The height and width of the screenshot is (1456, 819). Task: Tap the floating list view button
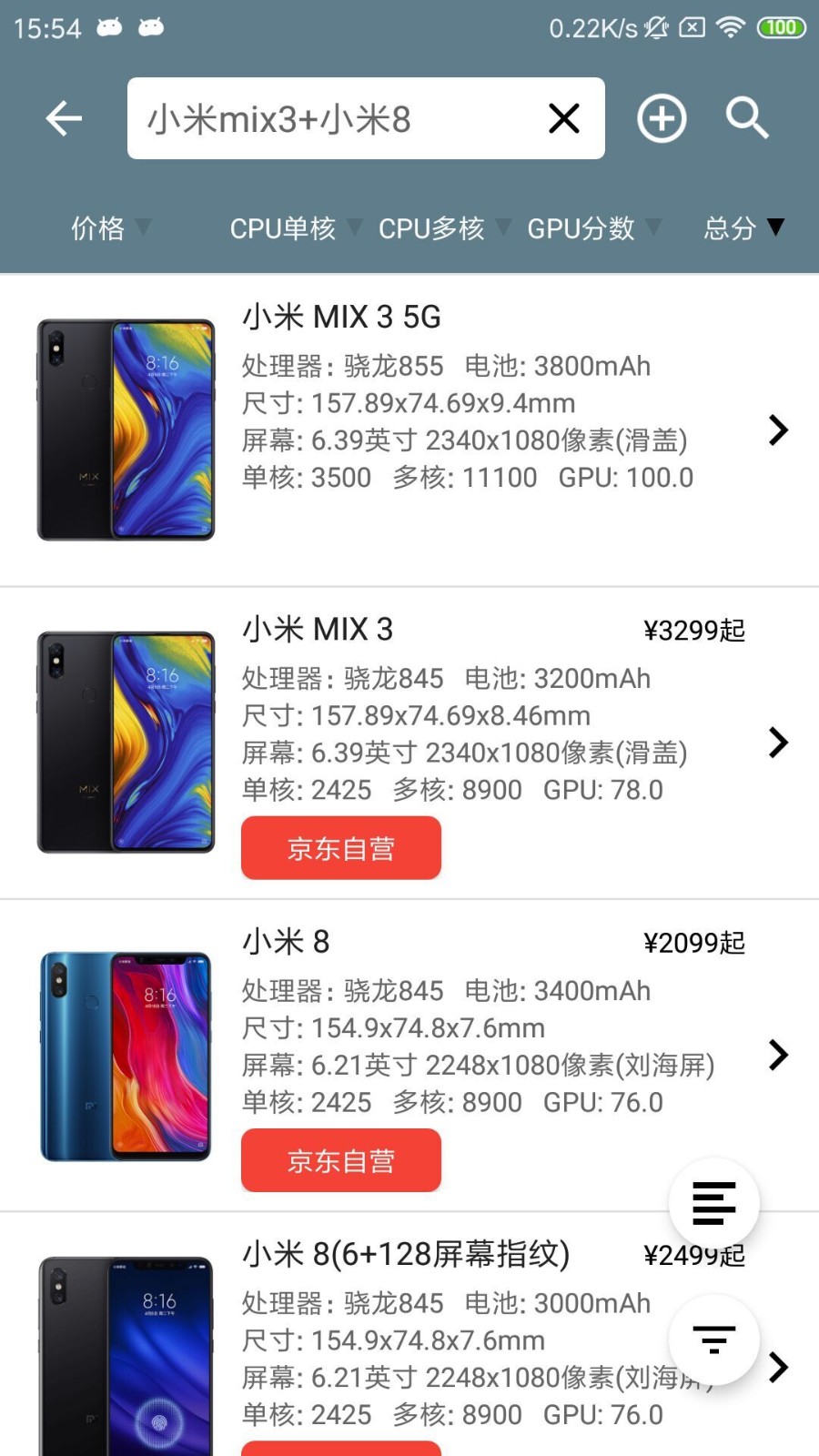(x=714, y=1203)
